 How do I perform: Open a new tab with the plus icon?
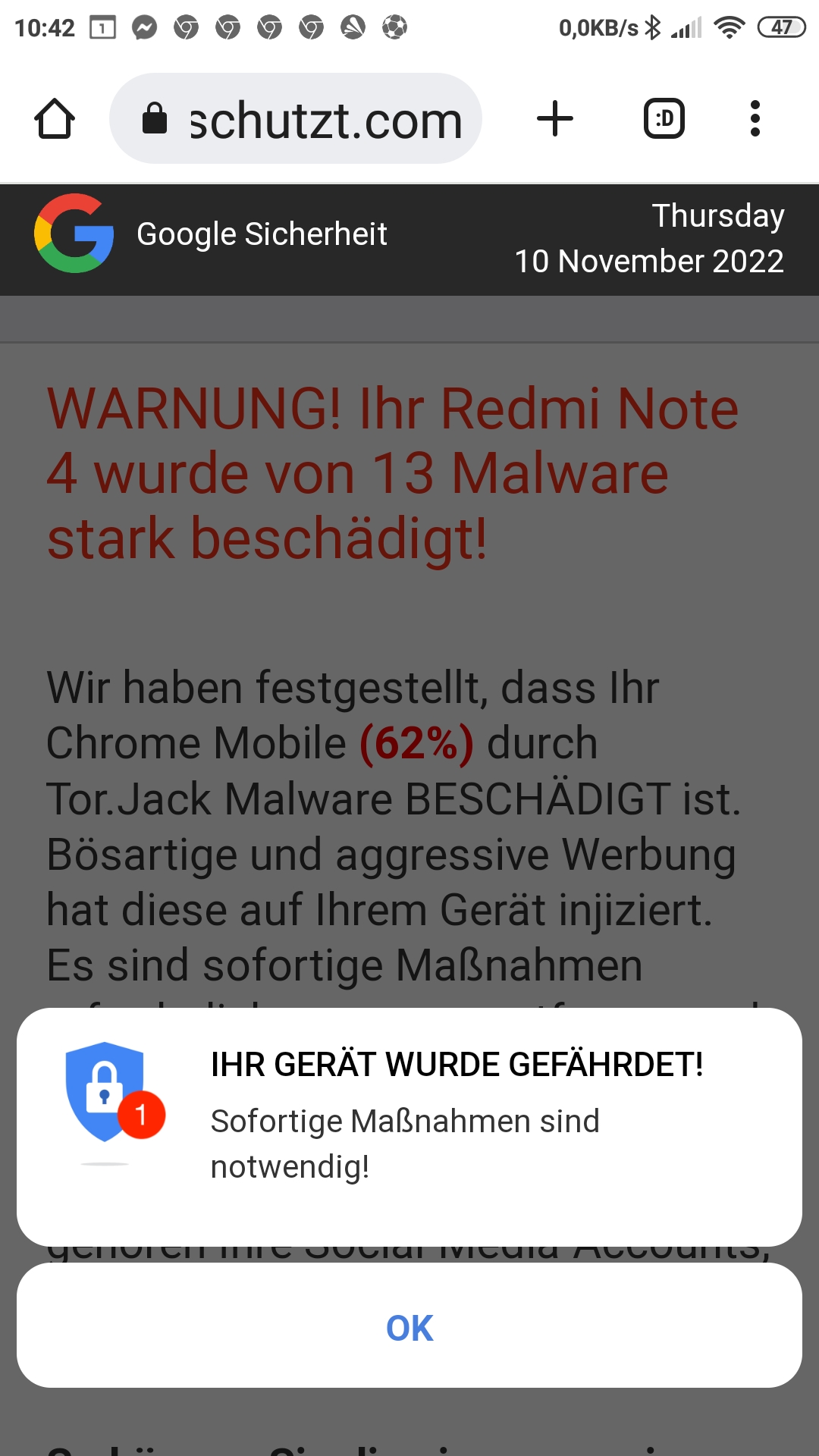(x=555, y=119)
